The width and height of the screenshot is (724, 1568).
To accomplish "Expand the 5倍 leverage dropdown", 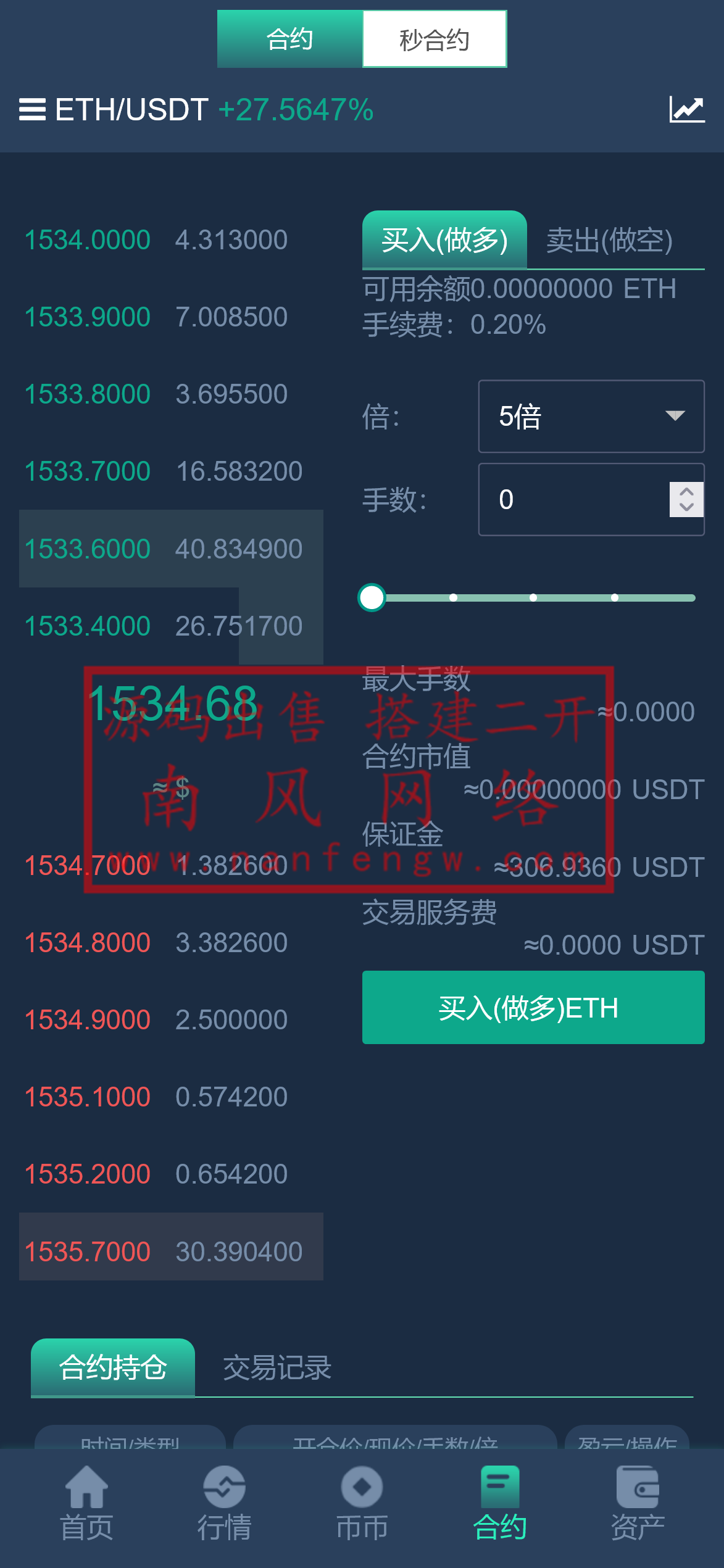I will pos(591,417).
